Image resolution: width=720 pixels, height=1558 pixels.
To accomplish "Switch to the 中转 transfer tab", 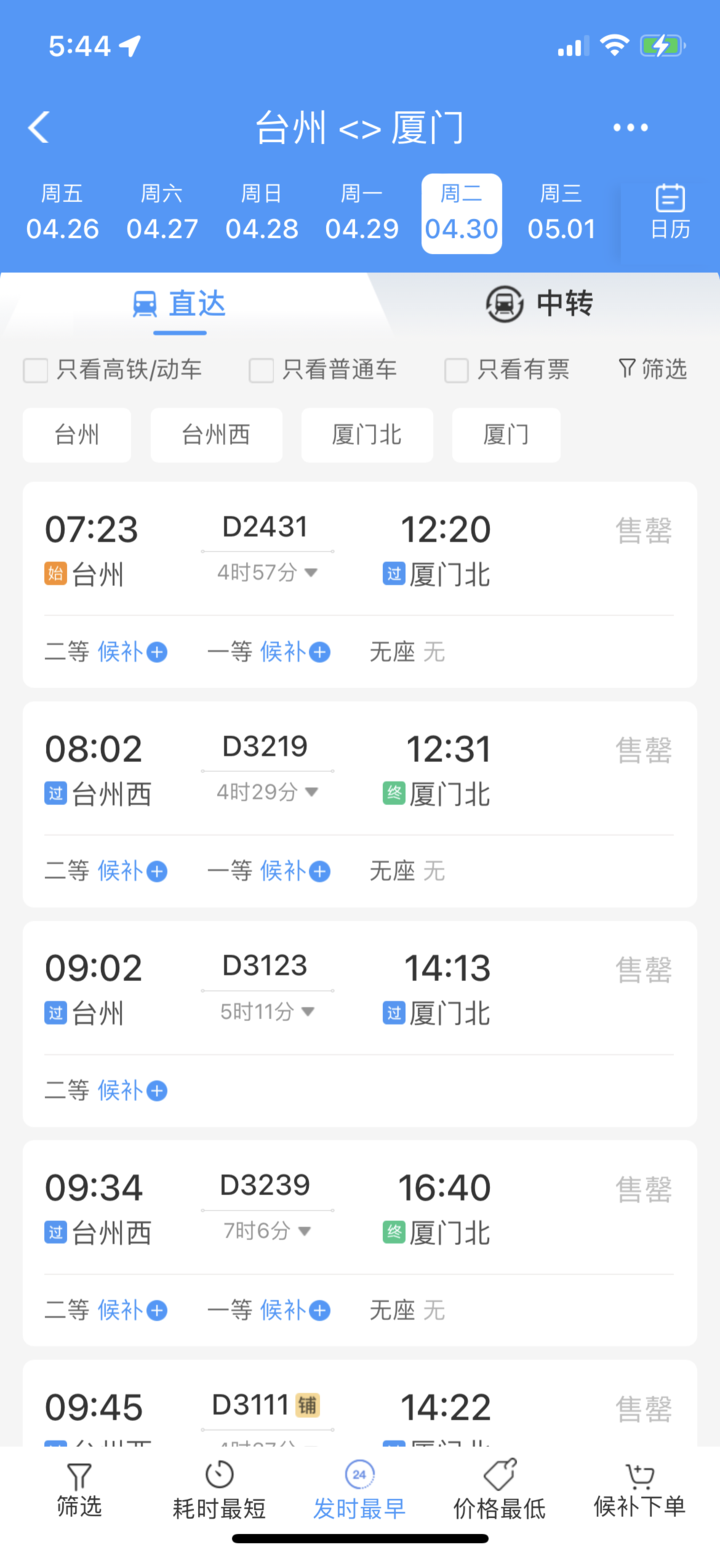I will tap(539, 303).
